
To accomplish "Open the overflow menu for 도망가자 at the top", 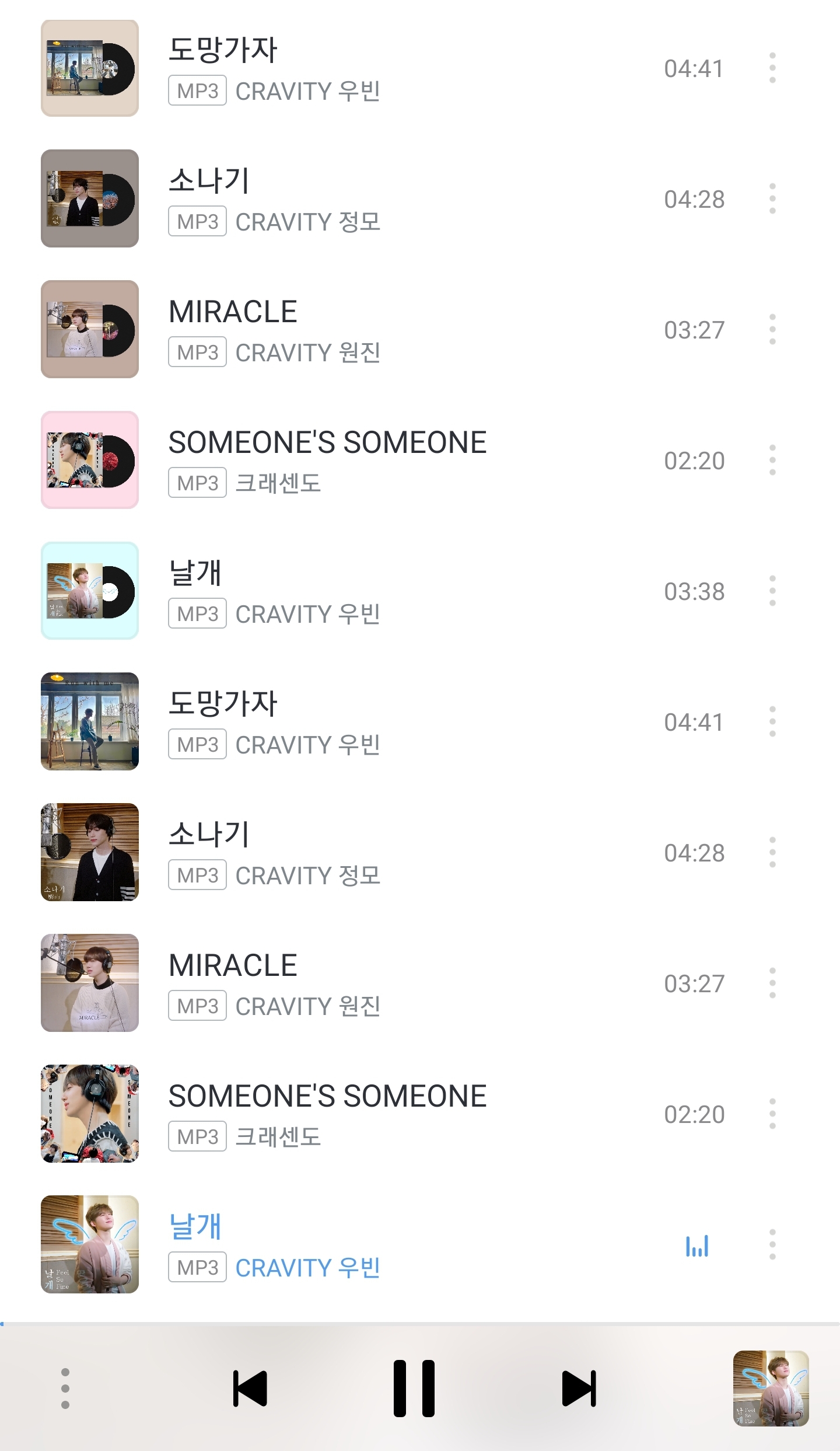I will coord(773,68).
